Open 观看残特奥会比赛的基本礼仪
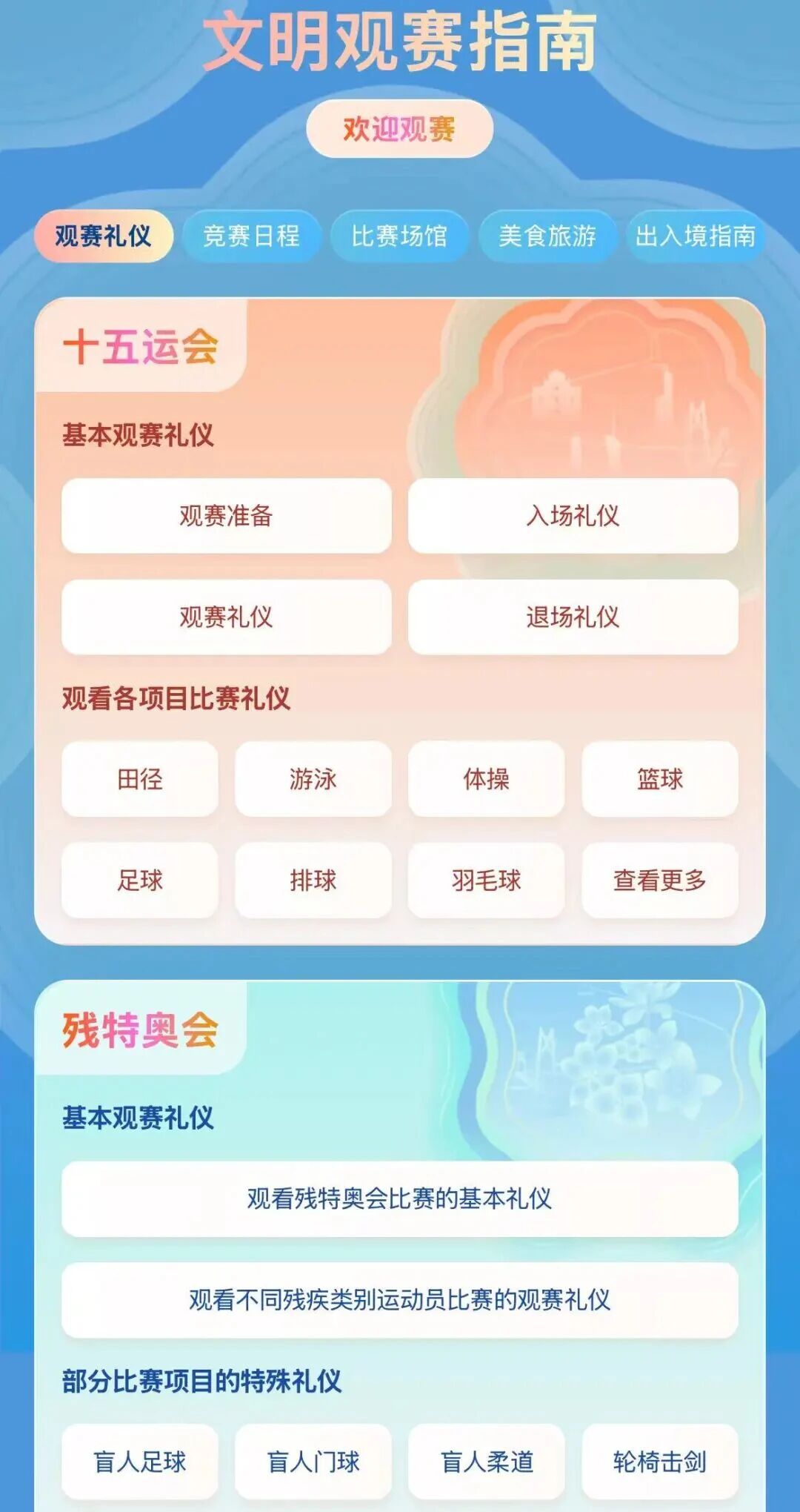The height and width of the screenshot is (1512, 800). click(x=399, y=1198)
